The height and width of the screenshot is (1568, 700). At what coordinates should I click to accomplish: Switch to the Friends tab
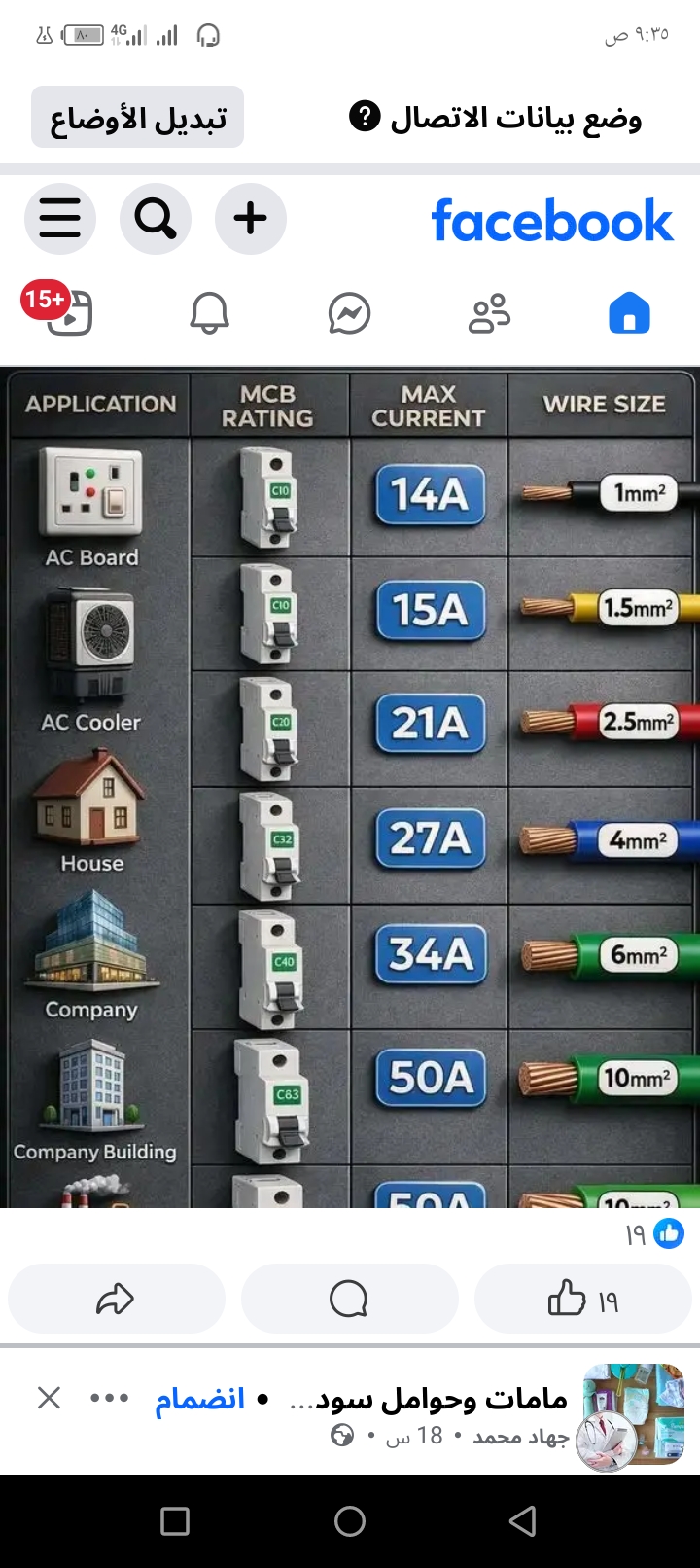[x=489, y=313]
